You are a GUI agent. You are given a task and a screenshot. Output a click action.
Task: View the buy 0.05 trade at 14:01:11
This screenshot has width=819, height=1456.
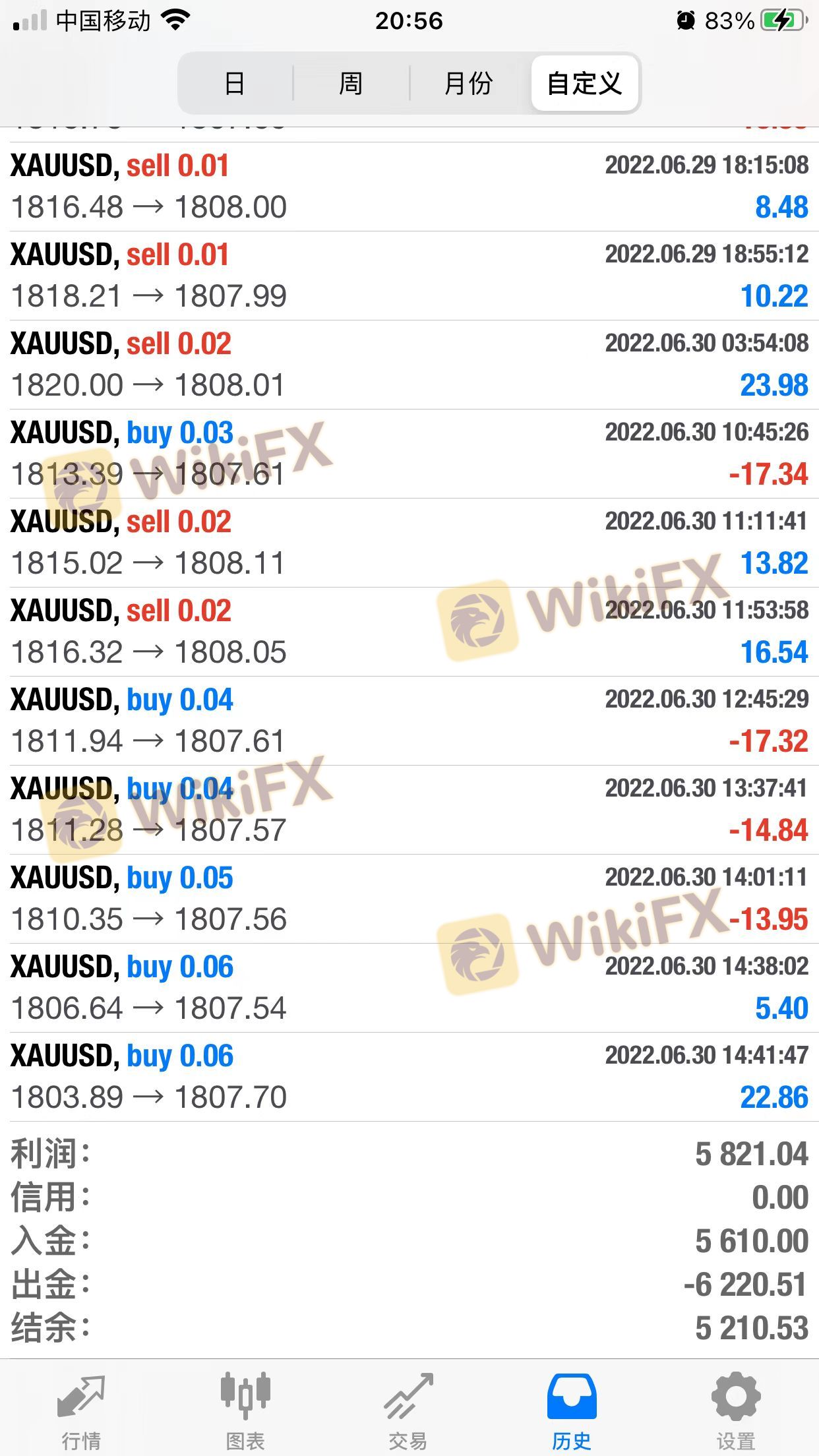(x=409, y=899)
